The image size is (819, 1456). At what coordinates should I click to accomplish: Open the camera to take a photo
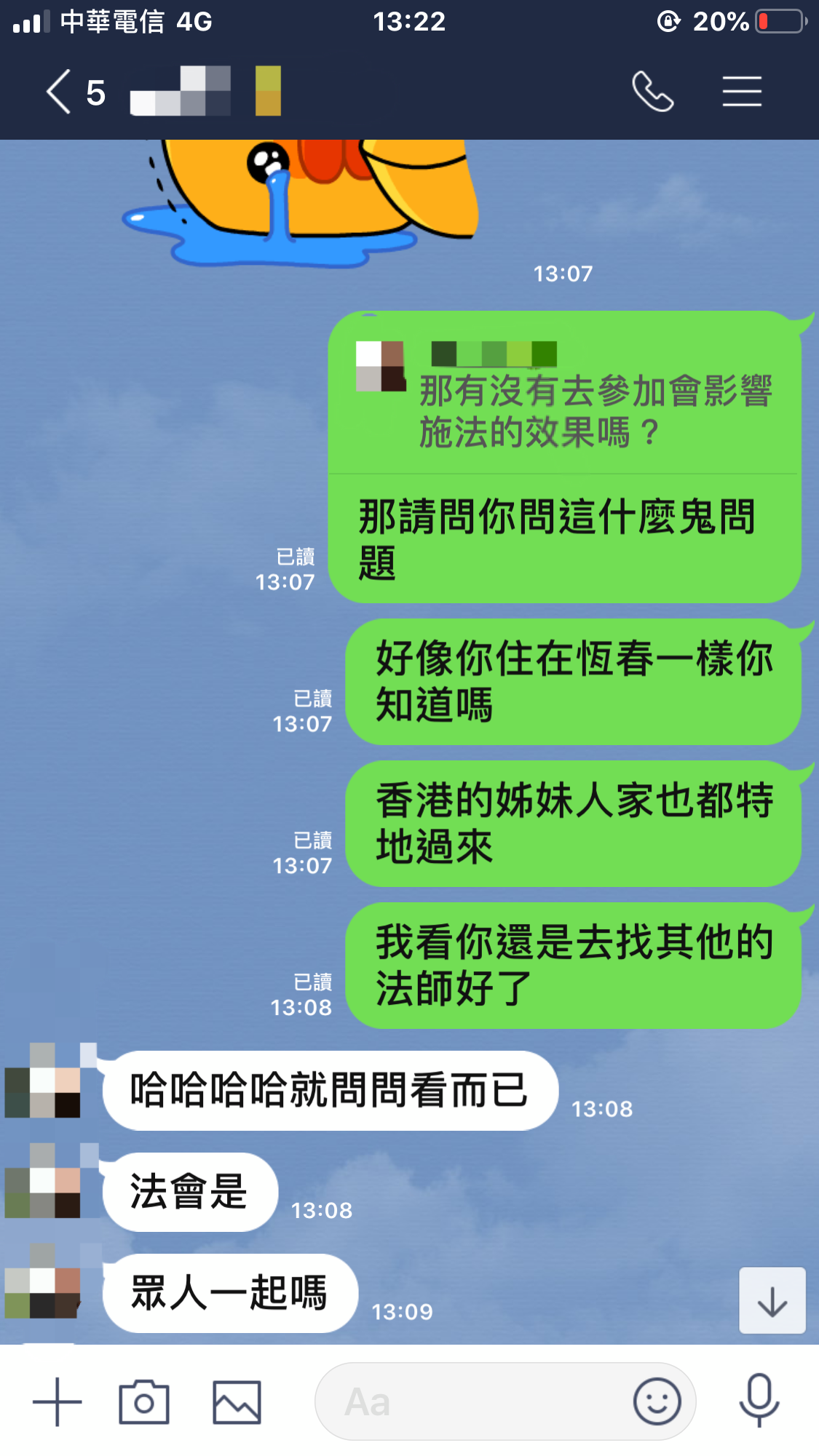(144, 1401)
